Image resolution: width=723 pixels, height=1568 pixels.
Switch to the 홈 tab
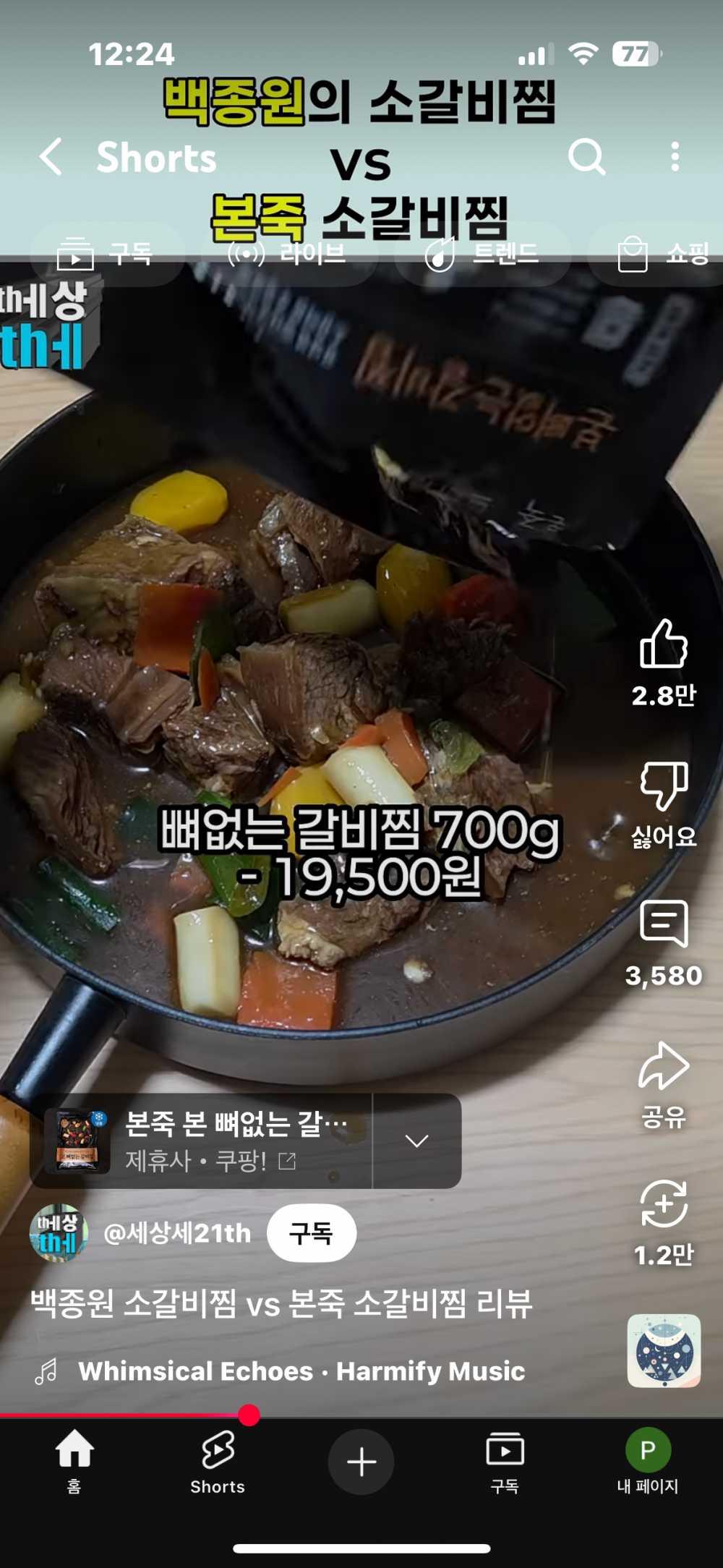pos(74,1461)
